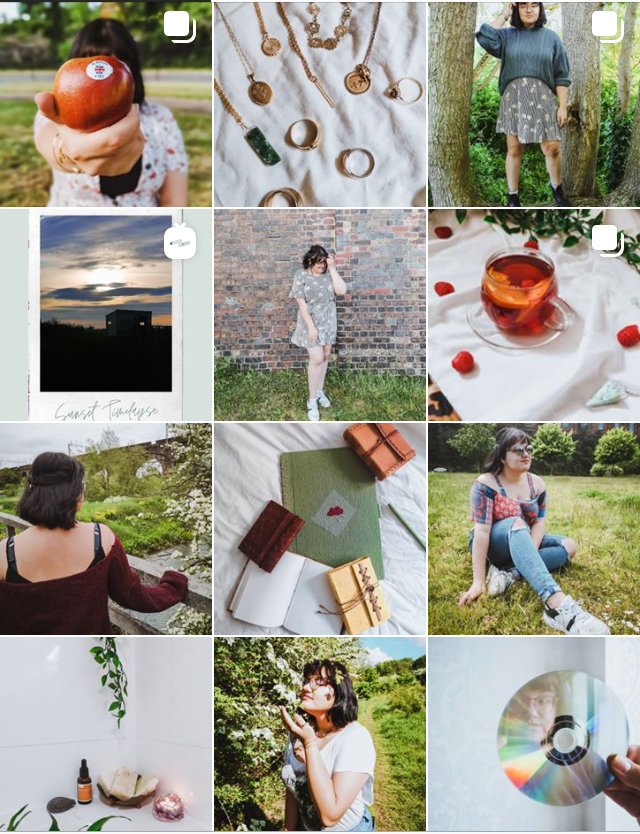Open the glass teacup with raspberries post
Viewport: 640px width, 834px height.
coord(534,315)
